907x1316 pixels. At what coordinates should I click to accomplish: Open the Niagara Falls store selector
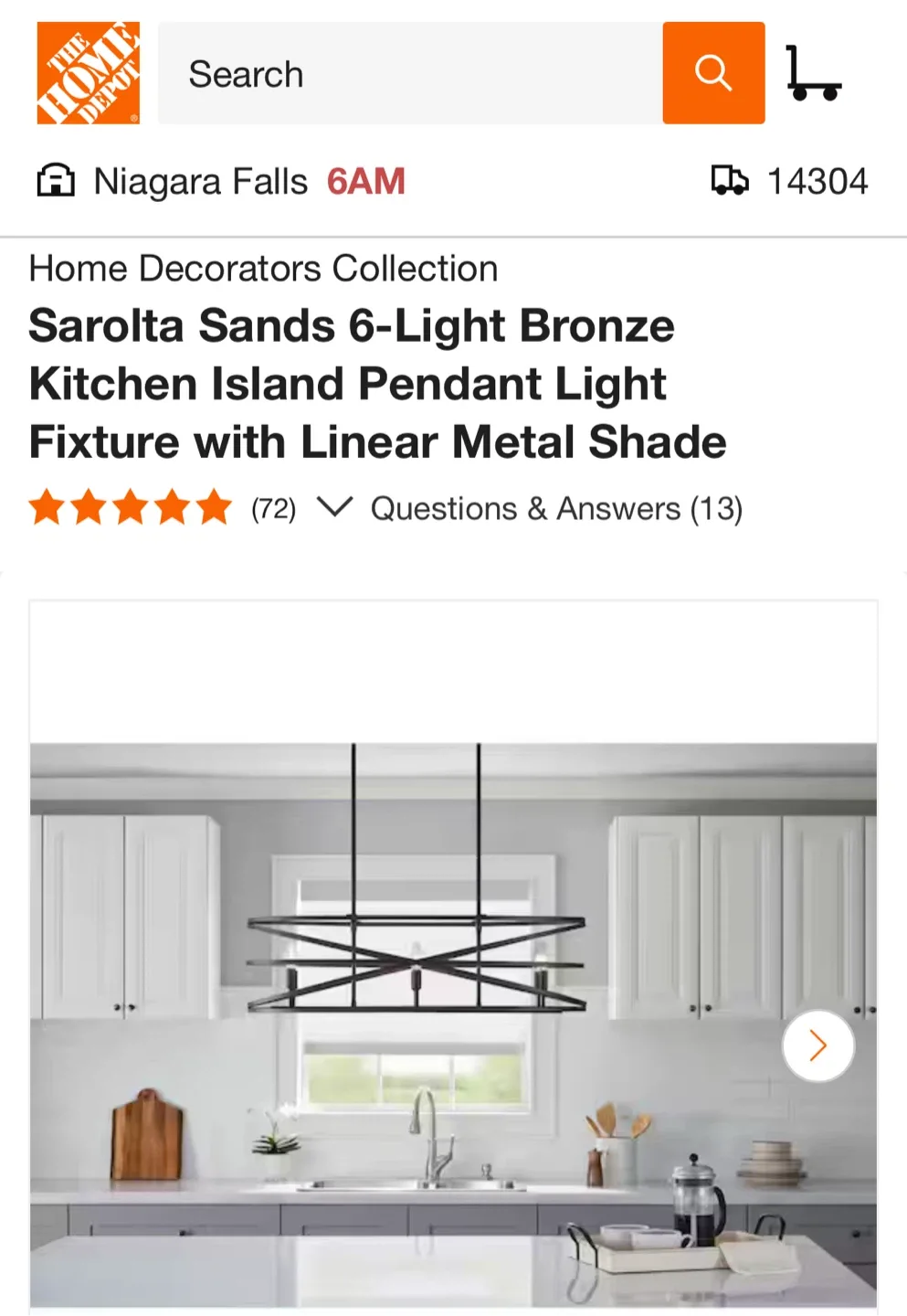(202, 181)
